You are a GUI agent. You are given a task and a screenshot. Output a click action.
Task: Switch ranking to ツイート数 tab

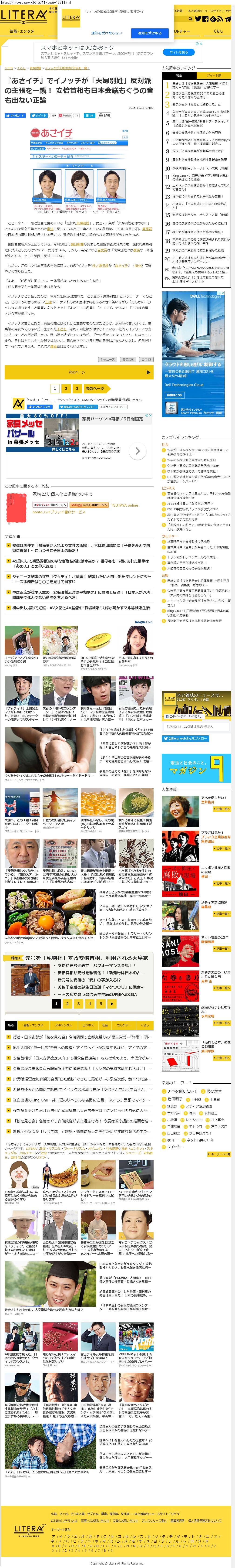213,75
